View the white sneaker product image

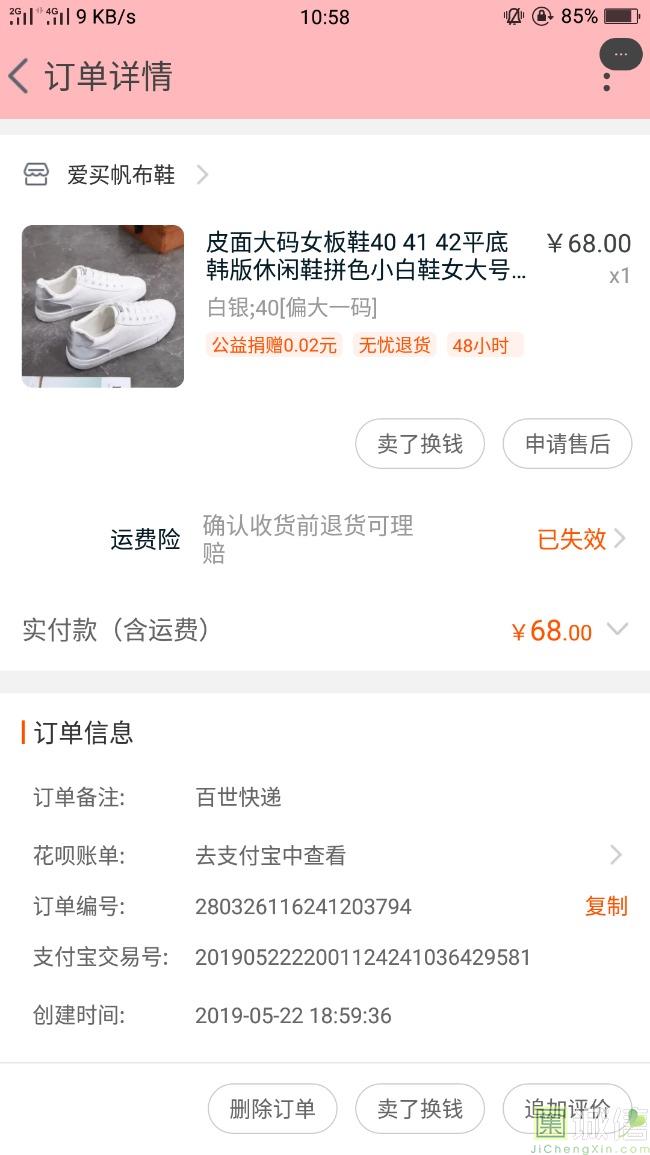pos(103,306)
